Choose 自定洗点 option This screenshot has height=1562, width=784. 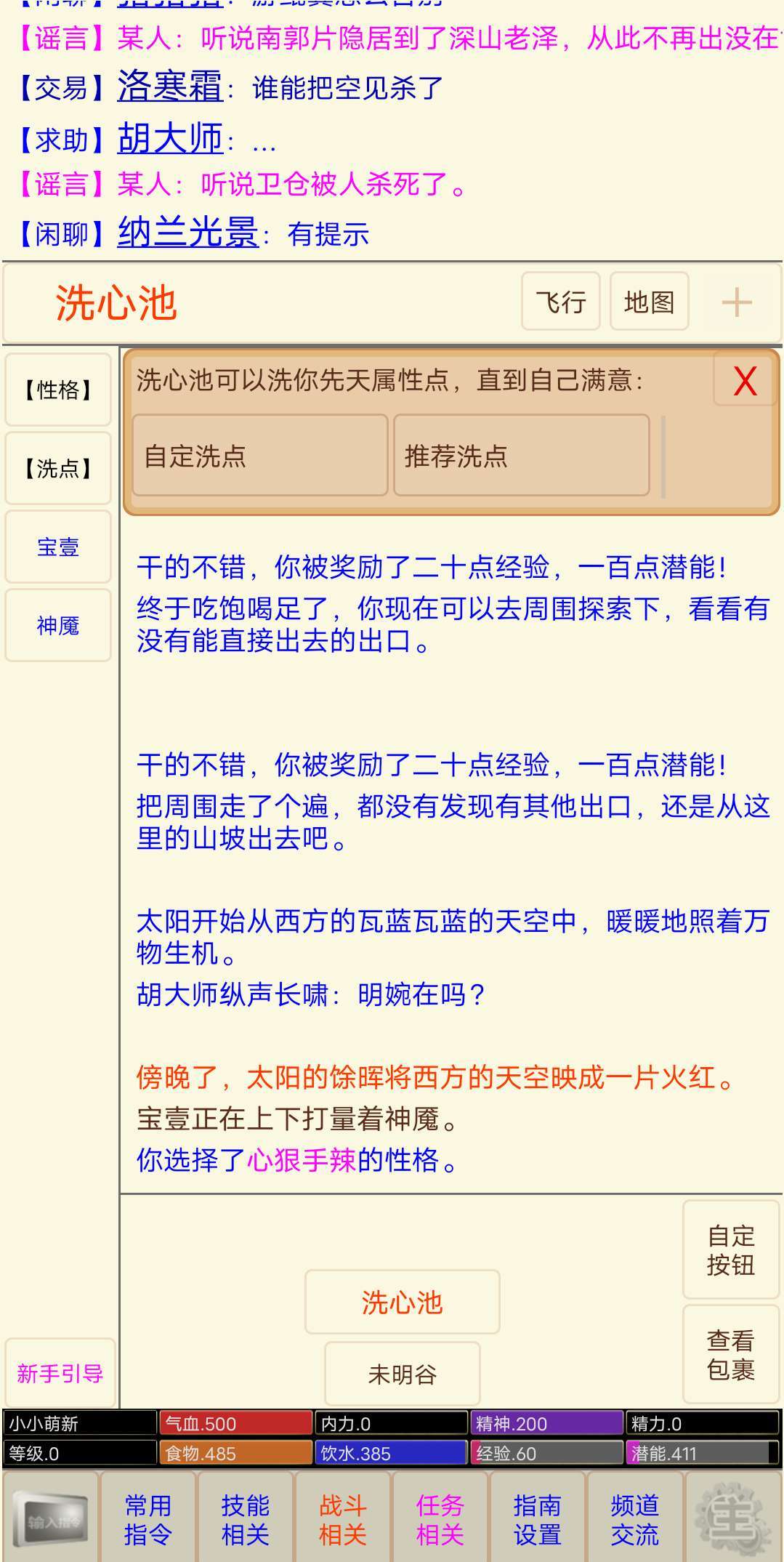259,456
